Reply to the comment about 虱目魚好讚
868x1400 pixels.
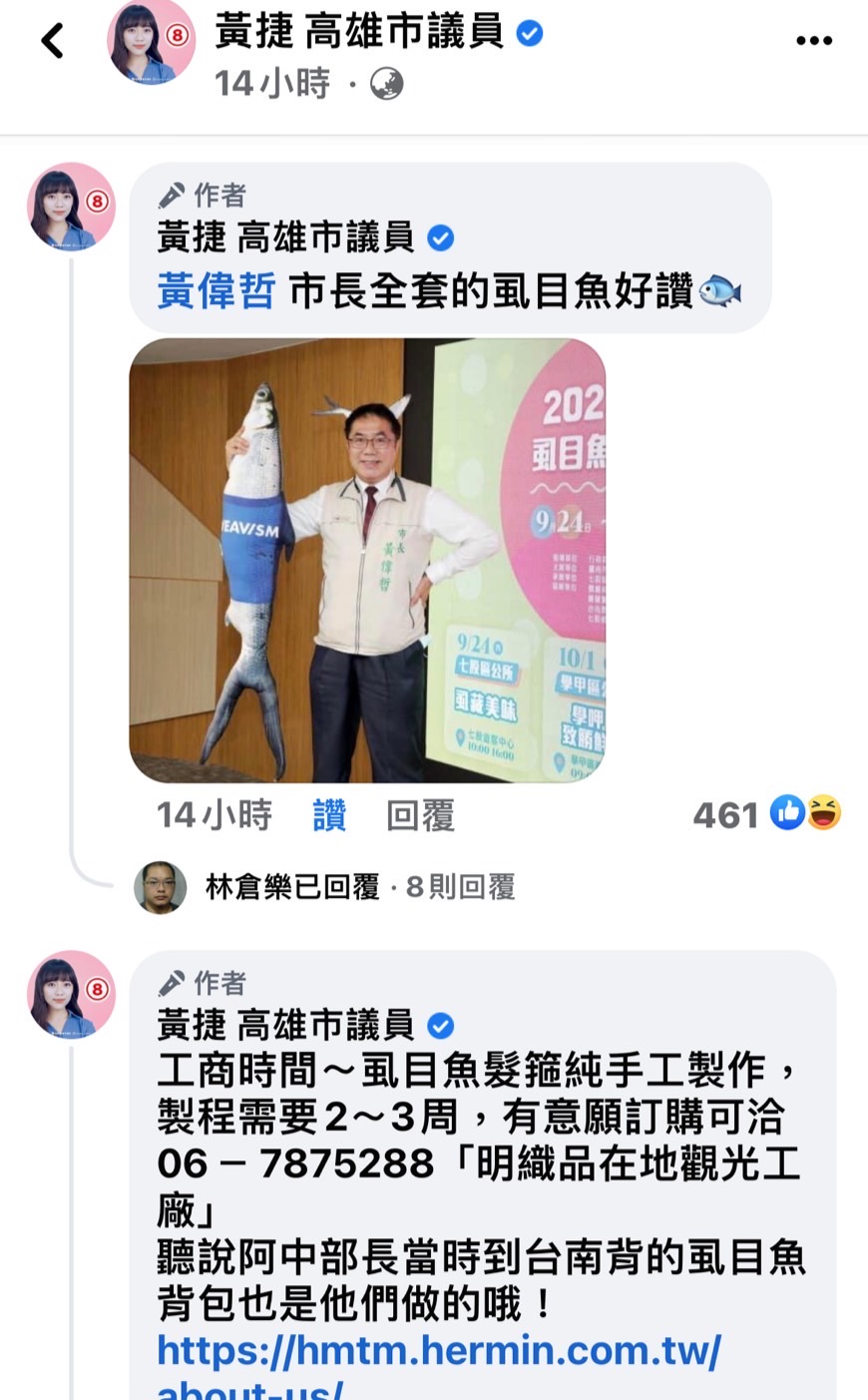click(x=420, y=816)
